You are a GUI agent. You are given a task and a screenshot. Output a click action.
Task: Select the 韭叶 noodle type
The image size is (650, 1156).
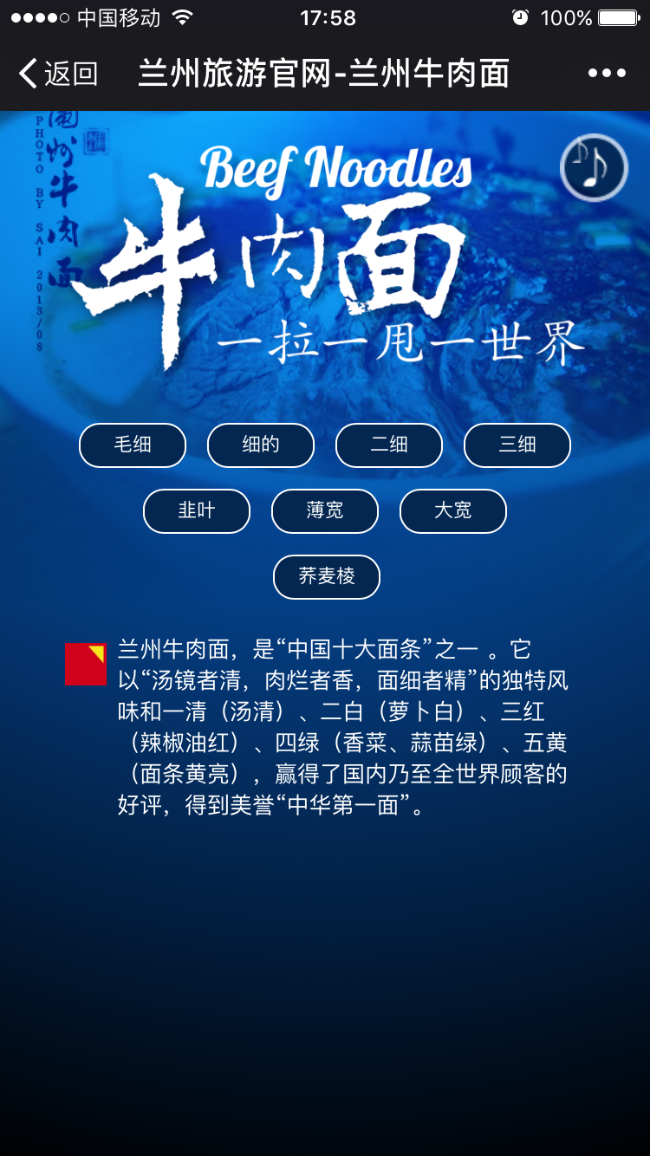(x=196, y=511)
